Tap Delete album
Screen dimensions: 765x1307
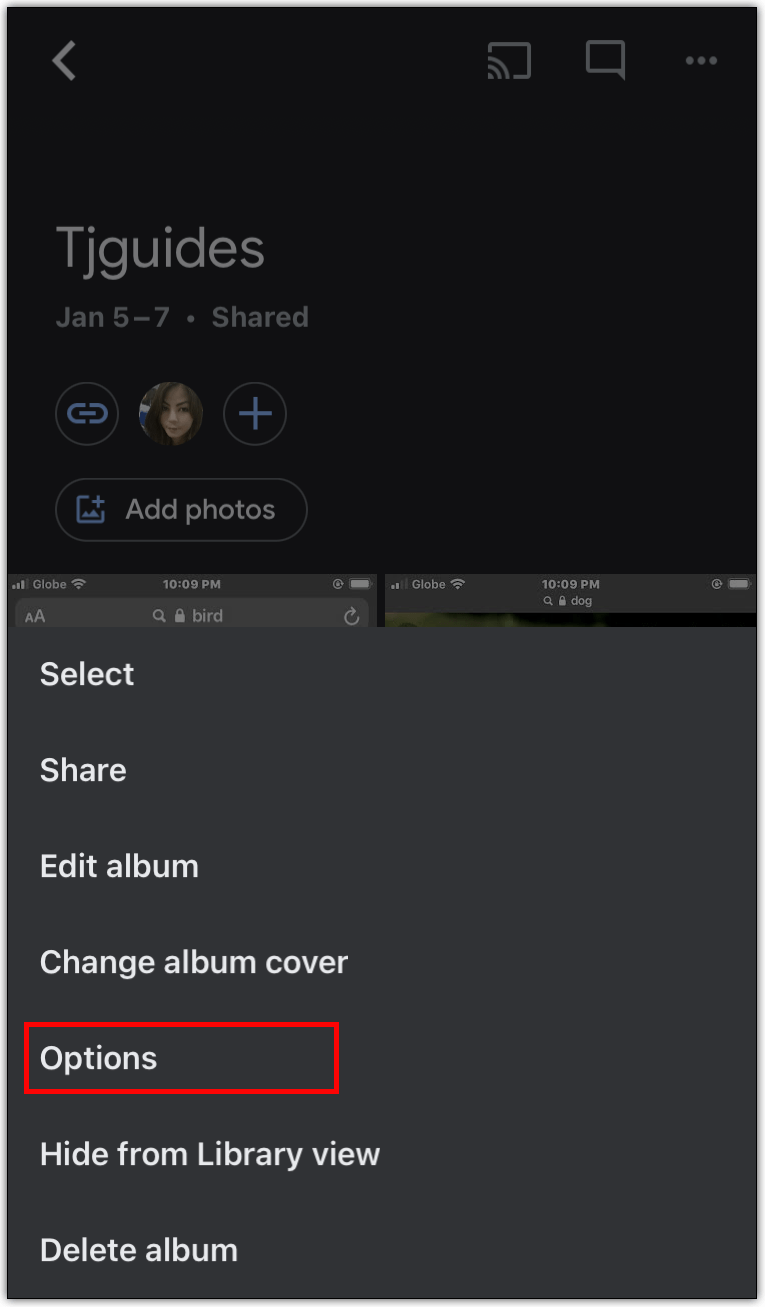(x=139, y=1250)
